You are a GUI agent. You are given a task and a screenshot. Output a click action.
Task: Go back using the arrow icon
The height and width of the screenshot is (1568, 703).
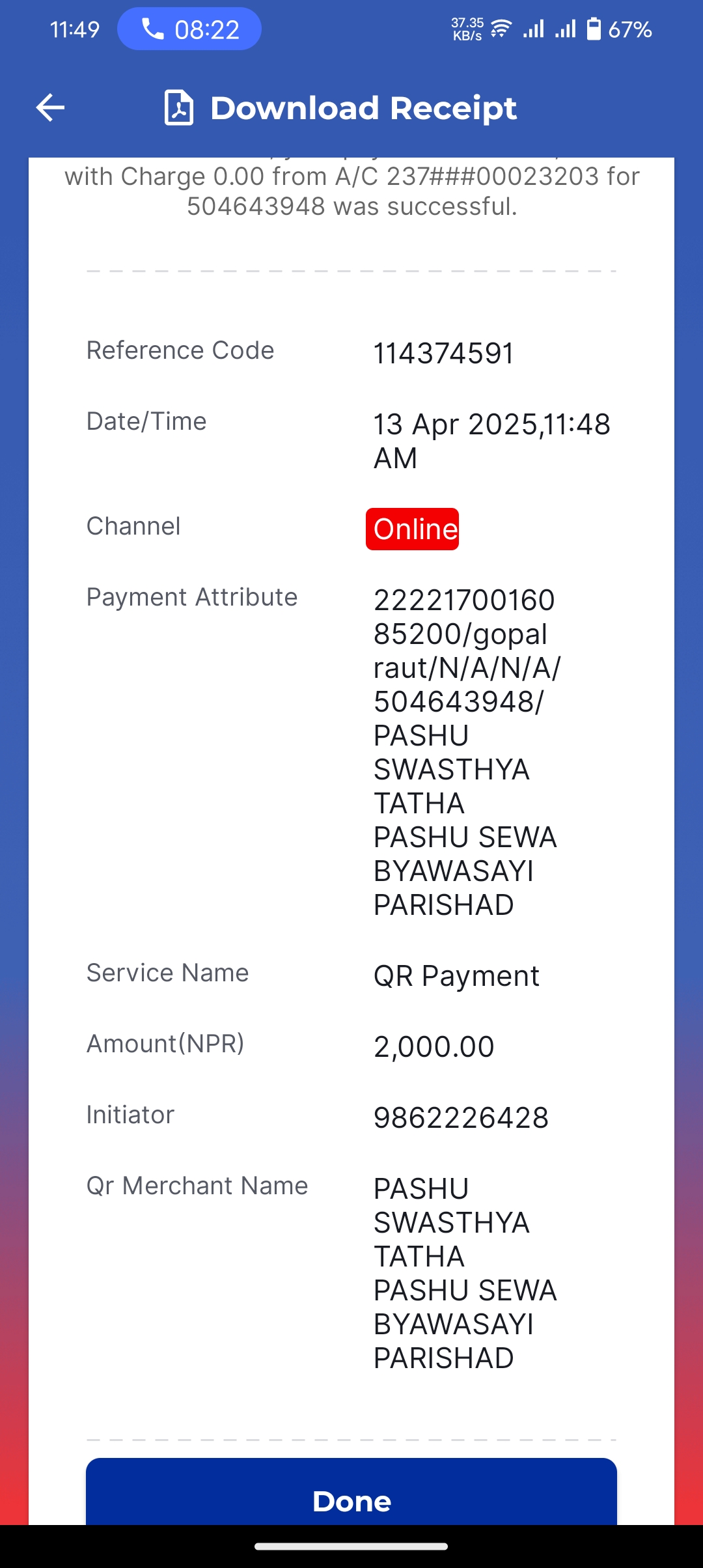(50, 107)
